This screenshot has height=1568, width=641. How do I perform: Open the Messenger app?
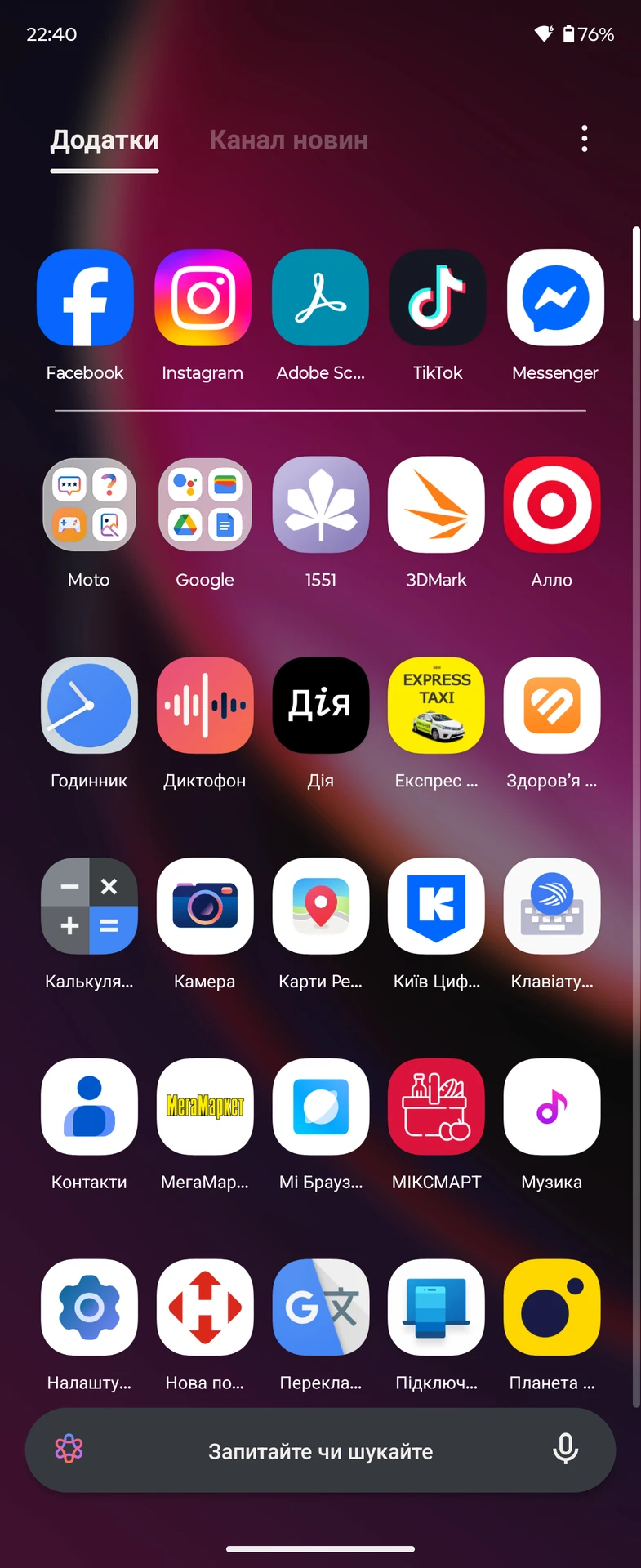point(555,298)
